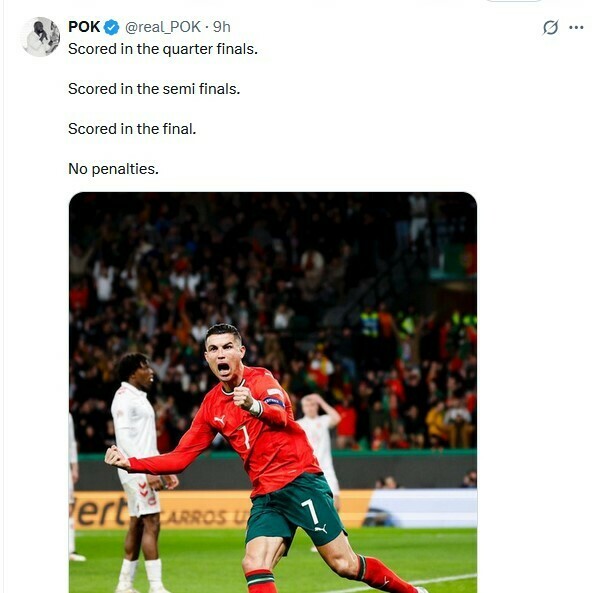Open the @real_POK handle link
Screen dimensions: 602x593
pyautogui.click(x=163, y=27)
